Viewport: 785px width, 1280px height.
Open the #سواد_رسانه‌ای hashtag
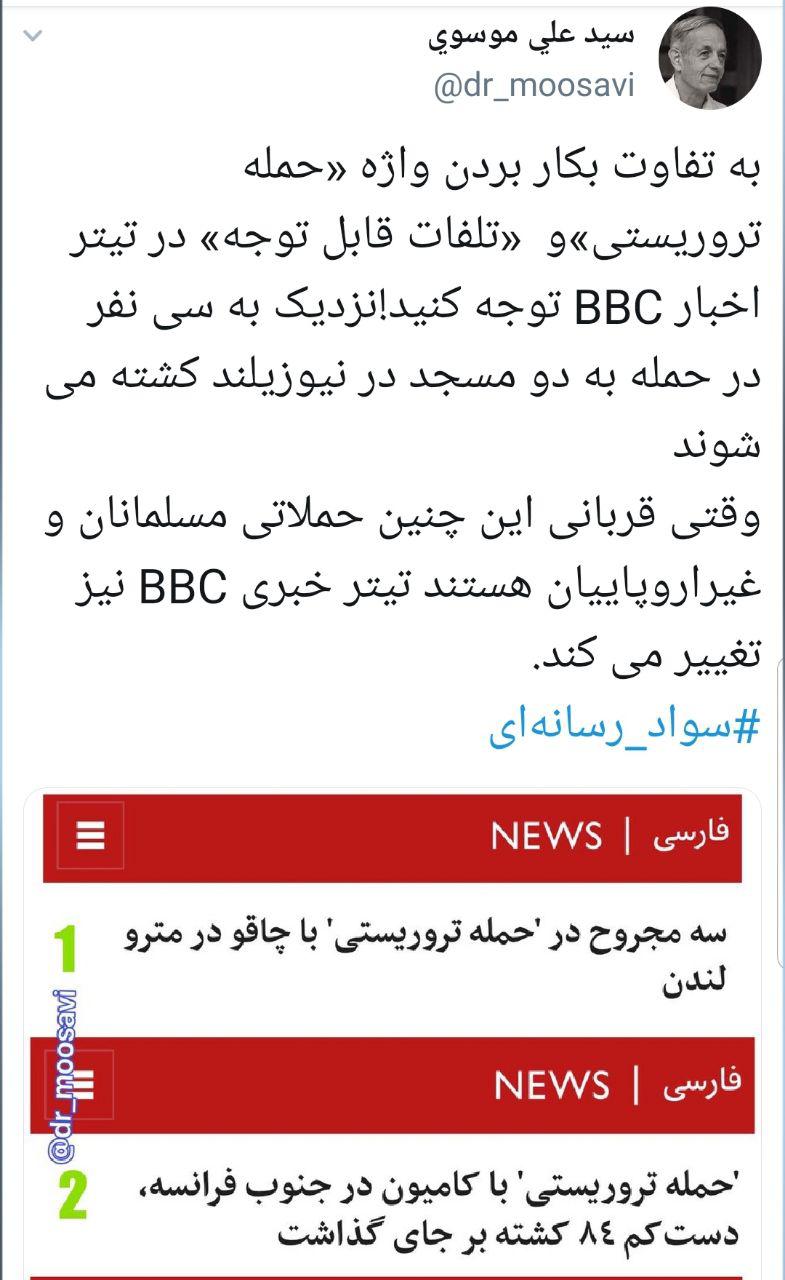624,729
